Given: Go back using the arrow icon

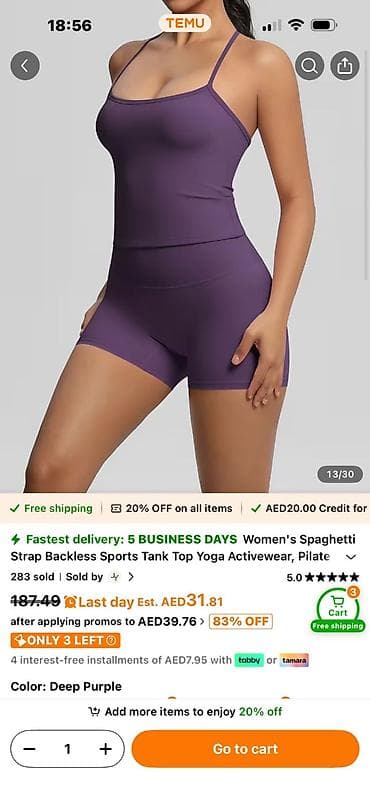Looking at the screenshot, I should tap(25, 65).
